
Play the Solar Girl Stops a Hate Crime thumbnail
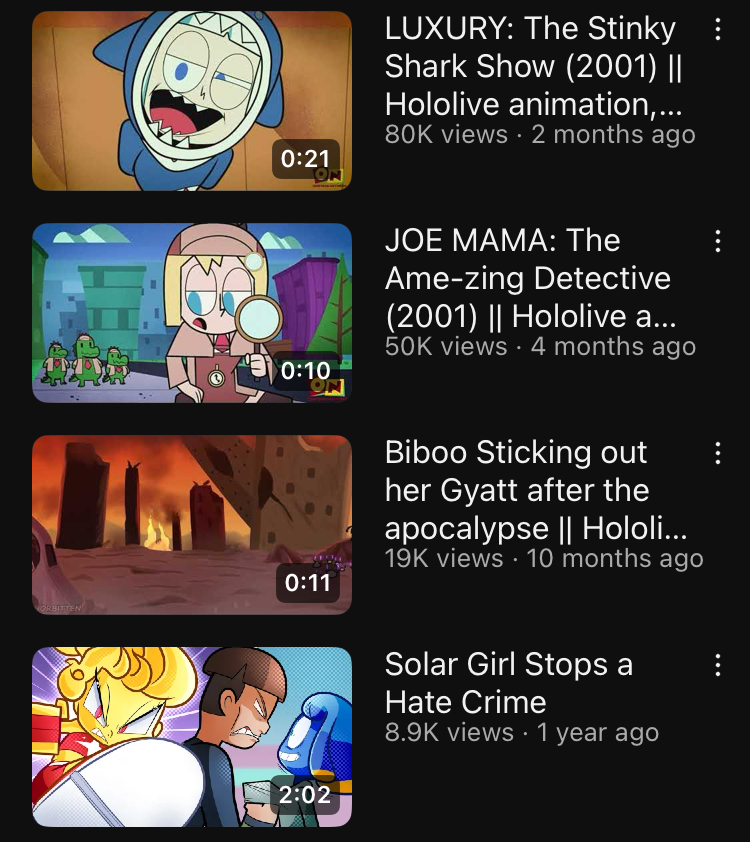[192, 737]
